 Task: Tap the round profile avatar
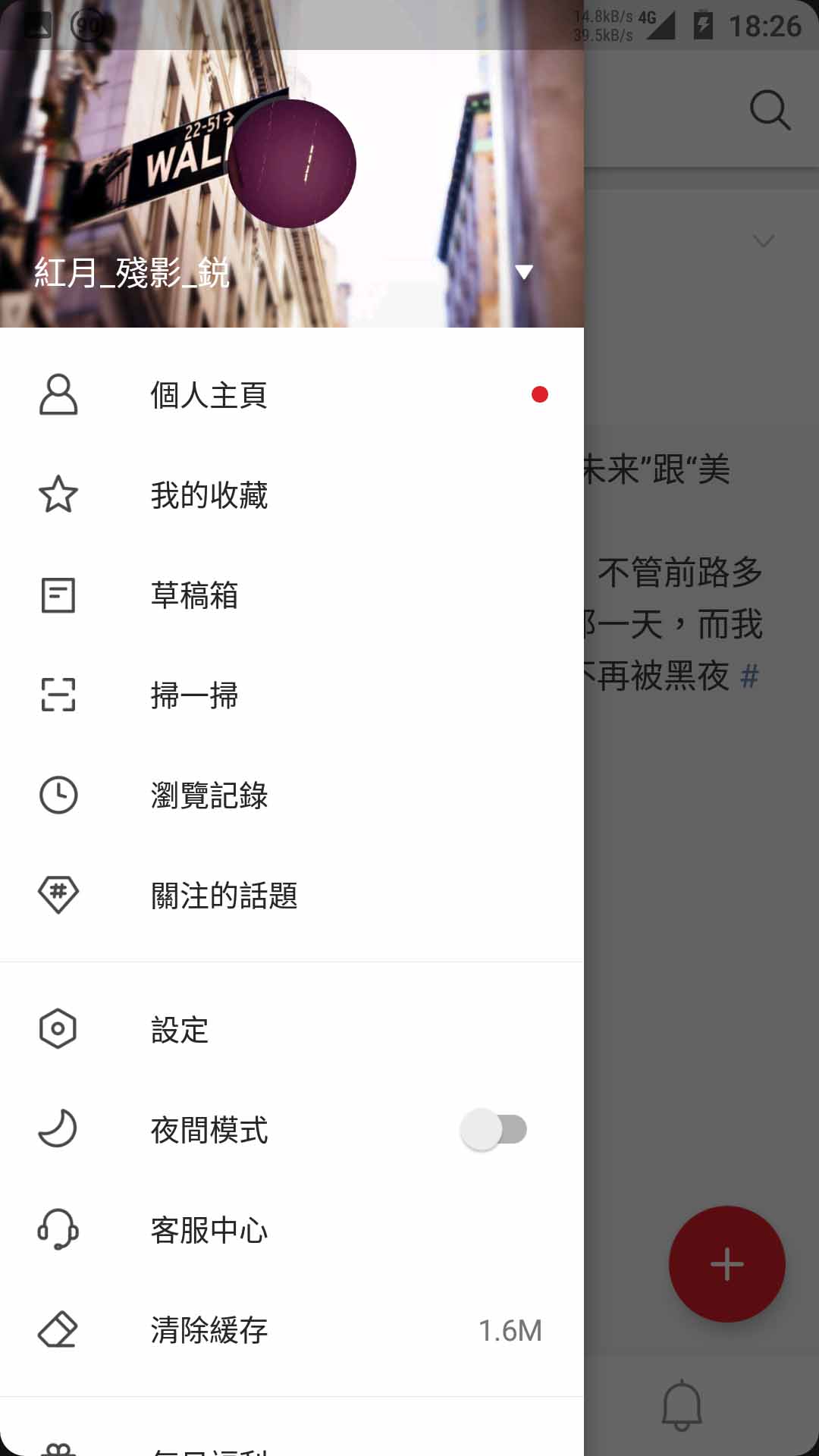coord(292,164)
